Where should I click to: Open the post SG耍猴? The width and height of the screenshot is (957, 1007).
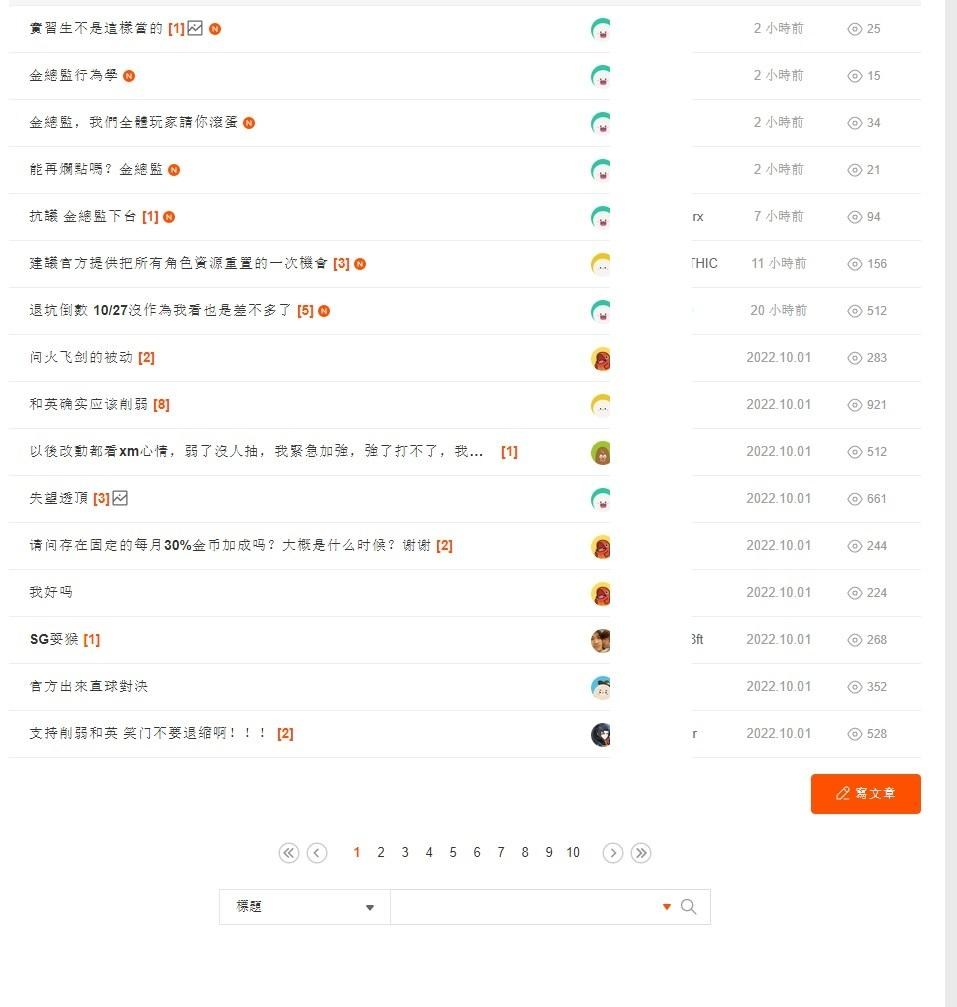click(x=54, y=640)
